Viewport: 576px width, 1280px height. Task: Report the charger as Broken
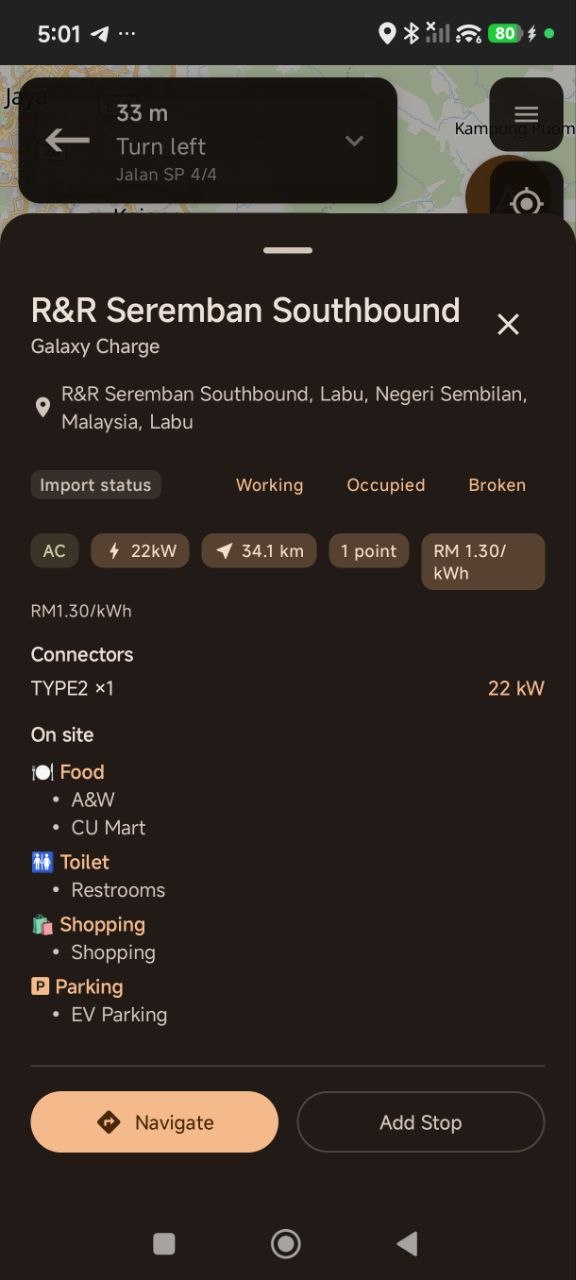tap(497, 485)
